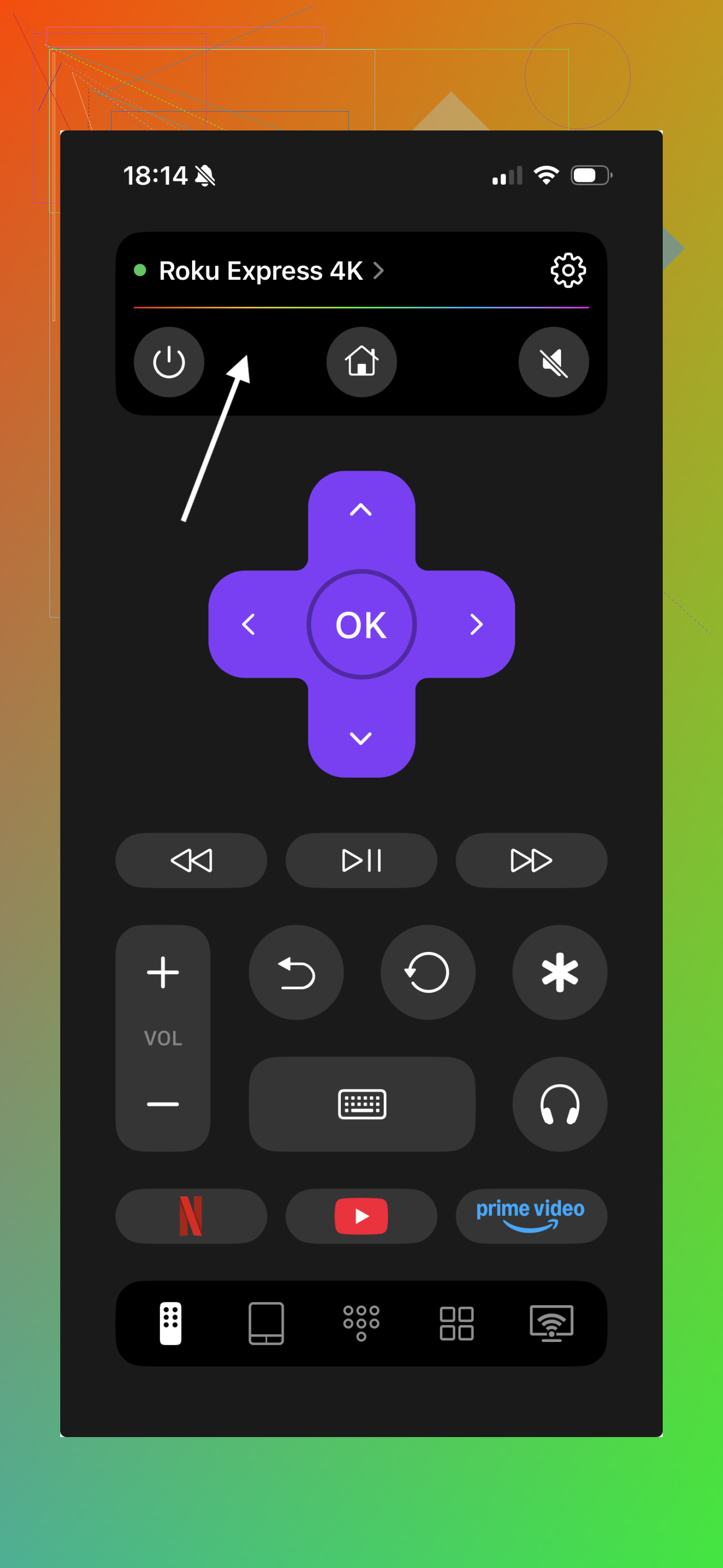The height and width of the screenshot is (1568, 723).
Task: Tap the power button
Action: coord(169,362)
